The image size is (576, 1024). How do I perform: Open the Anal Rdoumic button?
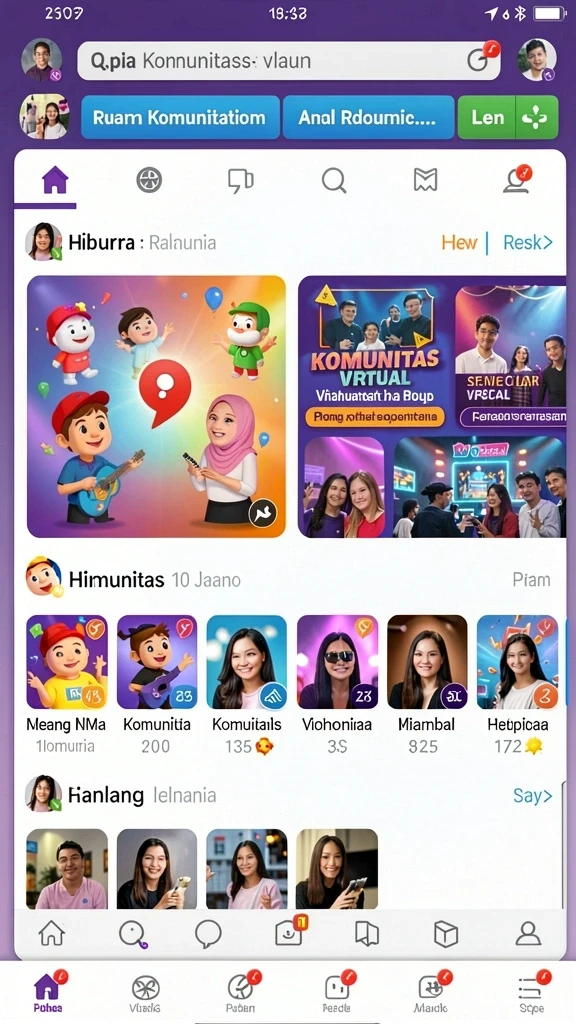point(368,118)
